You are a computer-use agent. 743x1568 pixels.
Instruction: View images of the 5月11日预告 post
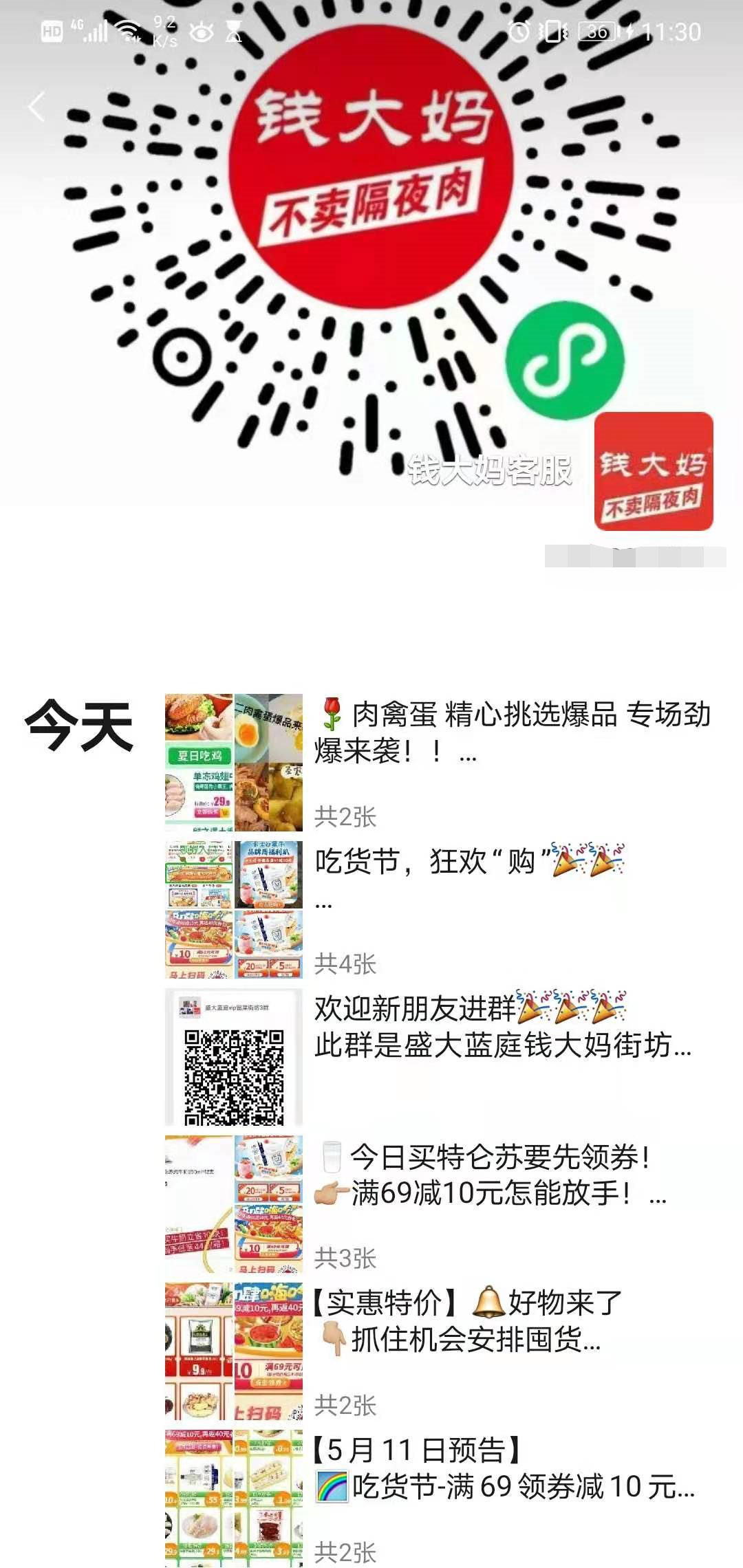[x=234, y=1498]
